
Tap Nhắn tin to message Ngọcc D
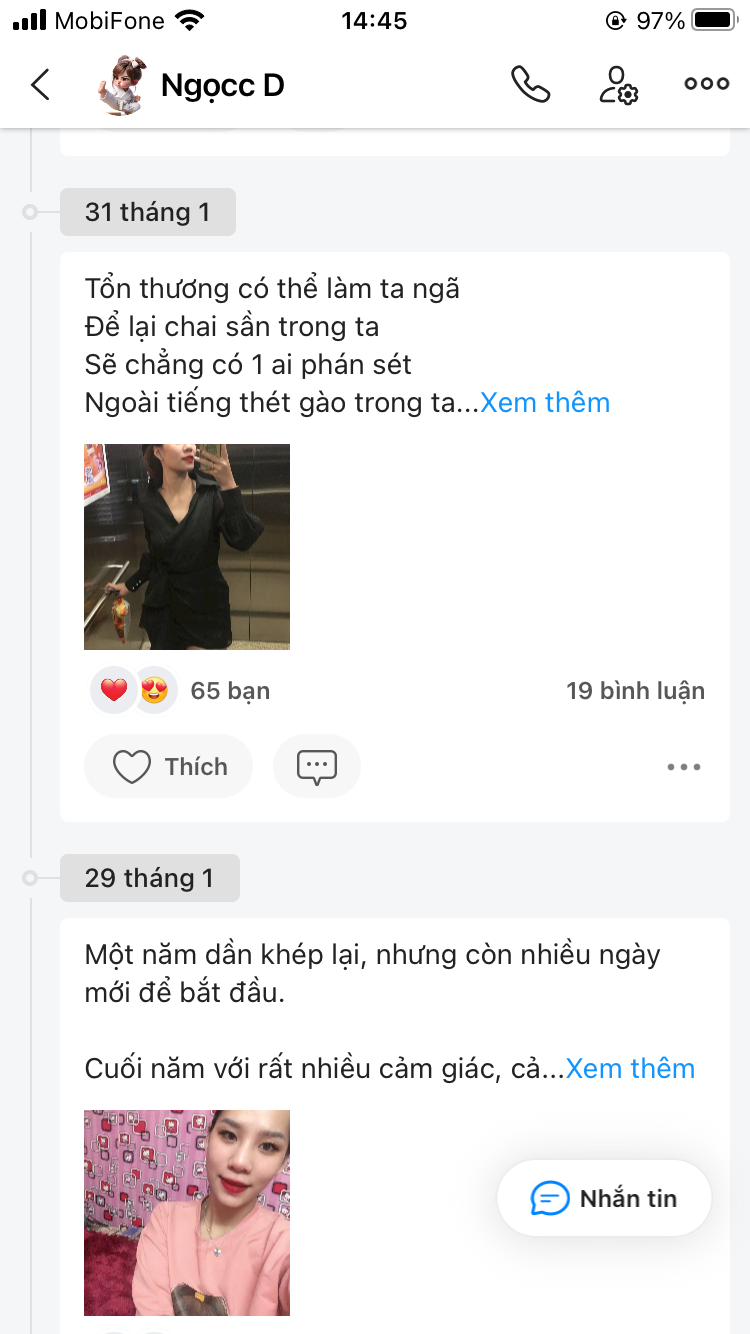click(x=604, y=1198)
